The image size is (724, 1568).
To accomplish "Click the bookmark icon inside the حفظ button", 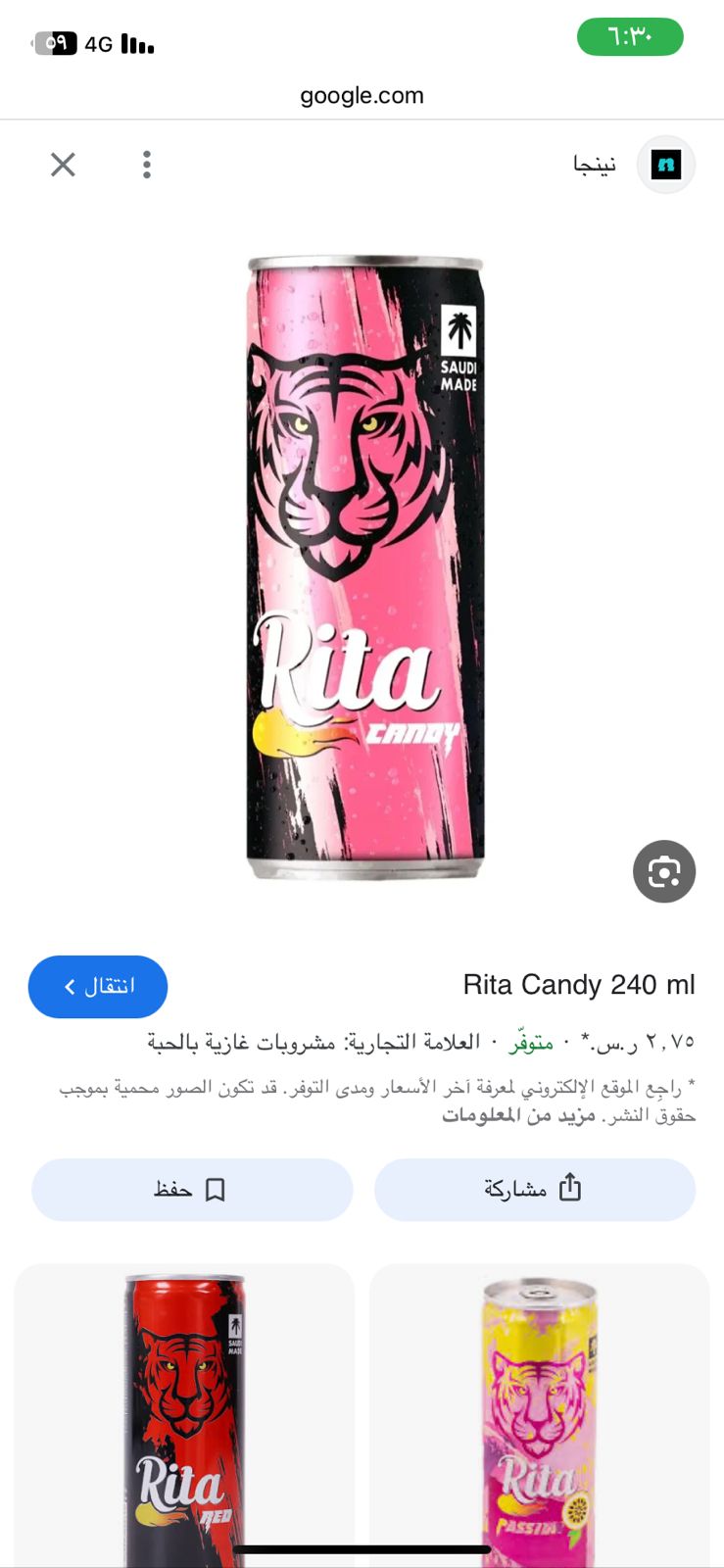I will (x=217, y=1189).
